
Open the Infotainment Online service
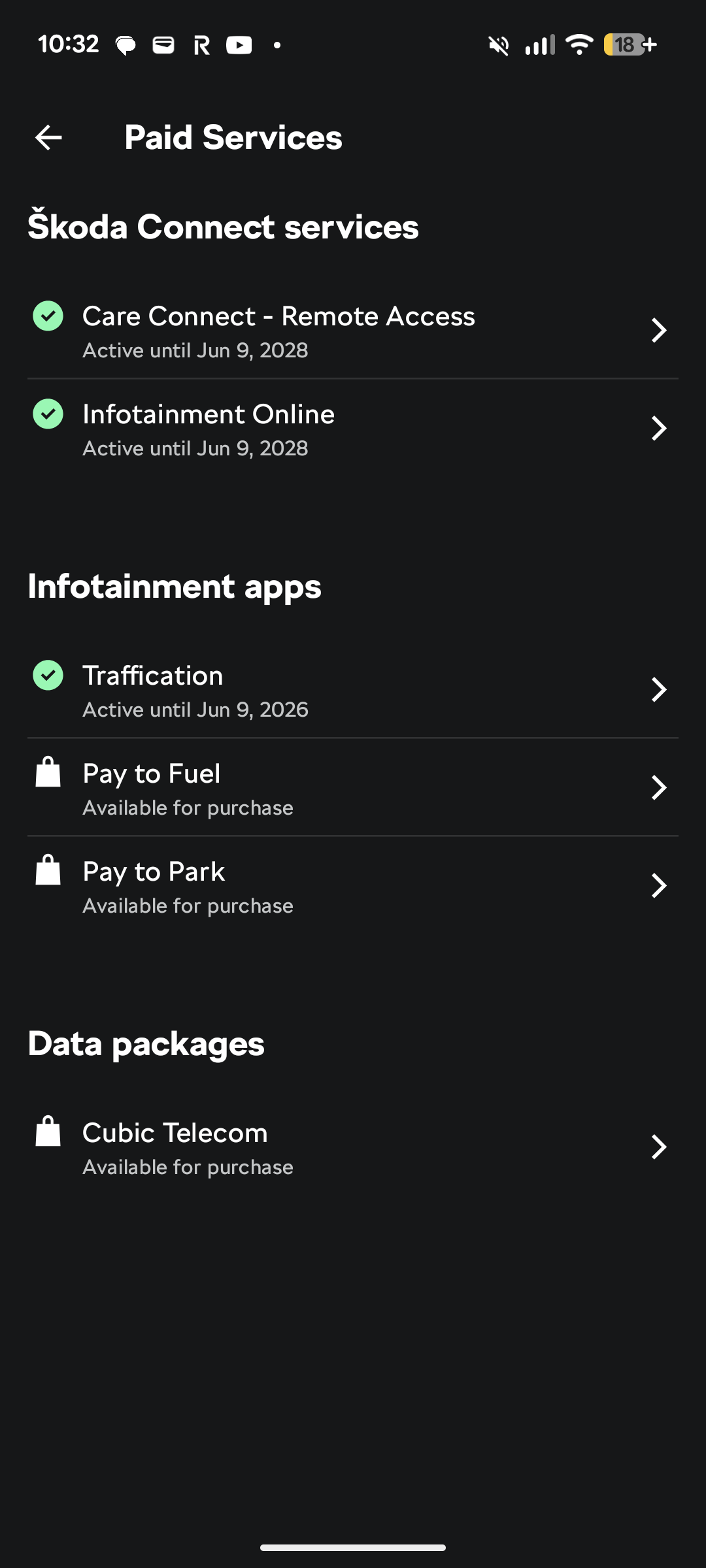click(353, 429)
